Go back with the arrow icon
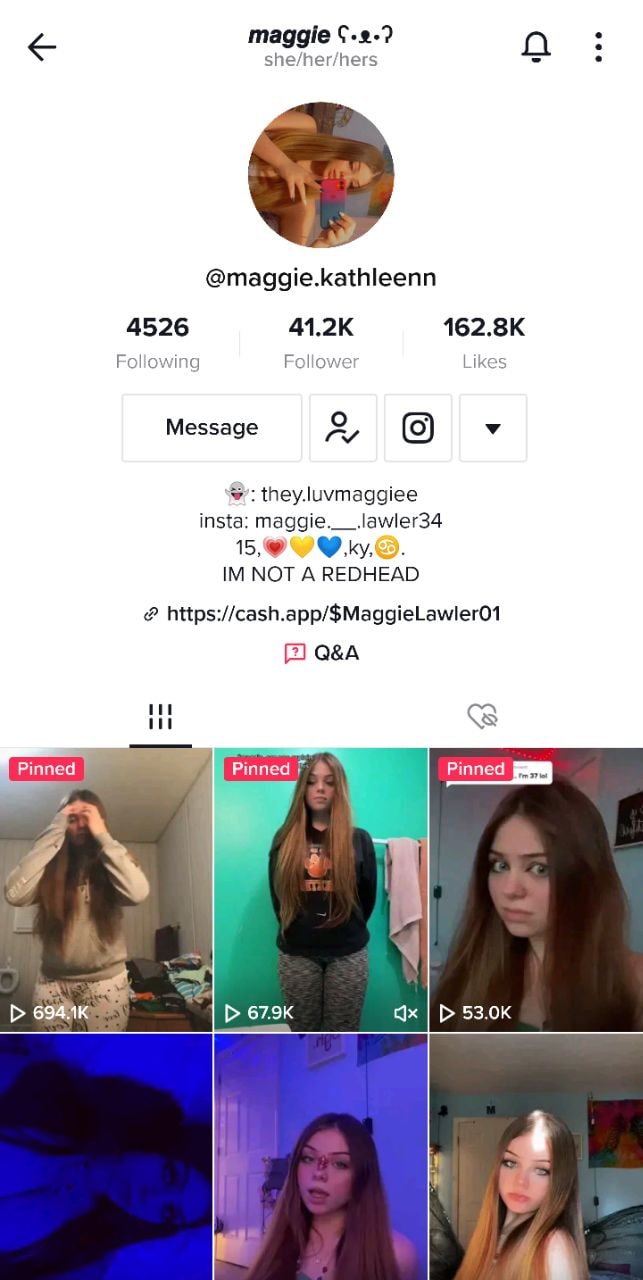This screenshot has width=643, height=1280. [x=42, y=47]
